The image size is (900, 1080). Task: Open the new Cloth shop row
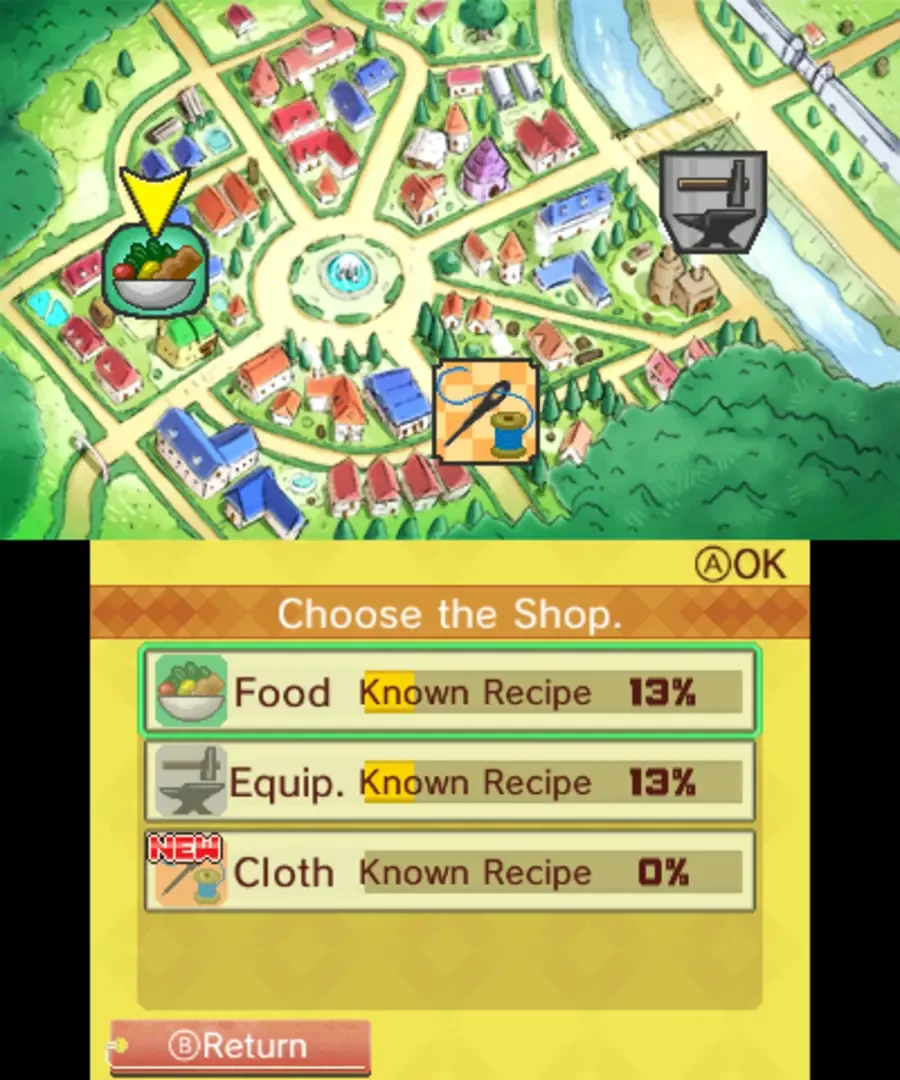449,872
